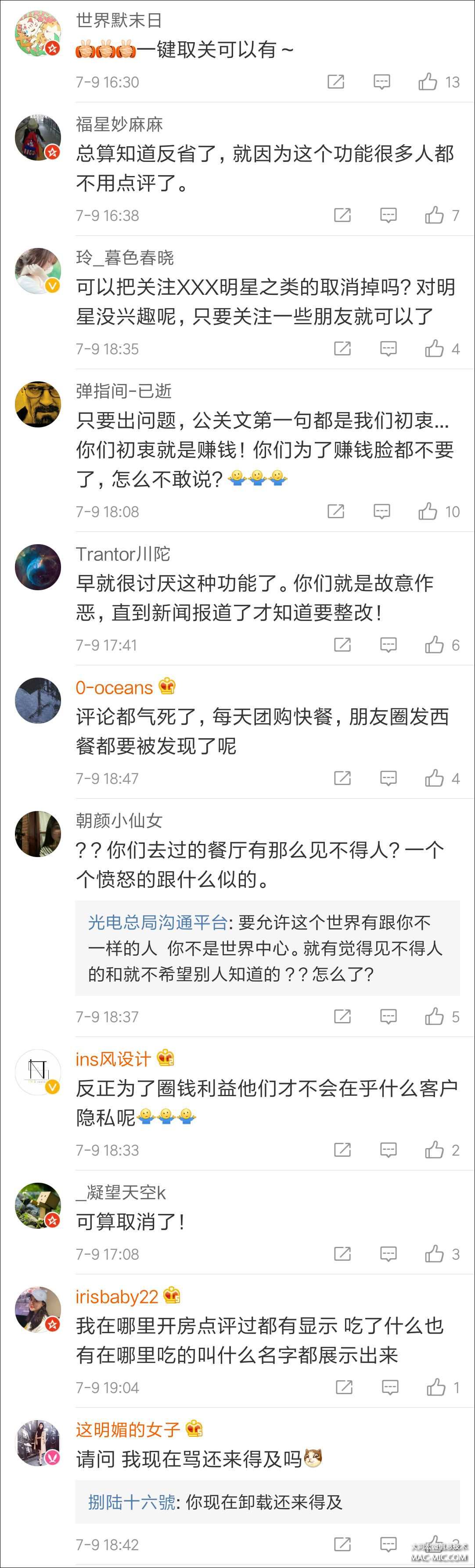
Task: Open 世界默末日's avatar
Action: pyautogui.click(x=38, y=33)
